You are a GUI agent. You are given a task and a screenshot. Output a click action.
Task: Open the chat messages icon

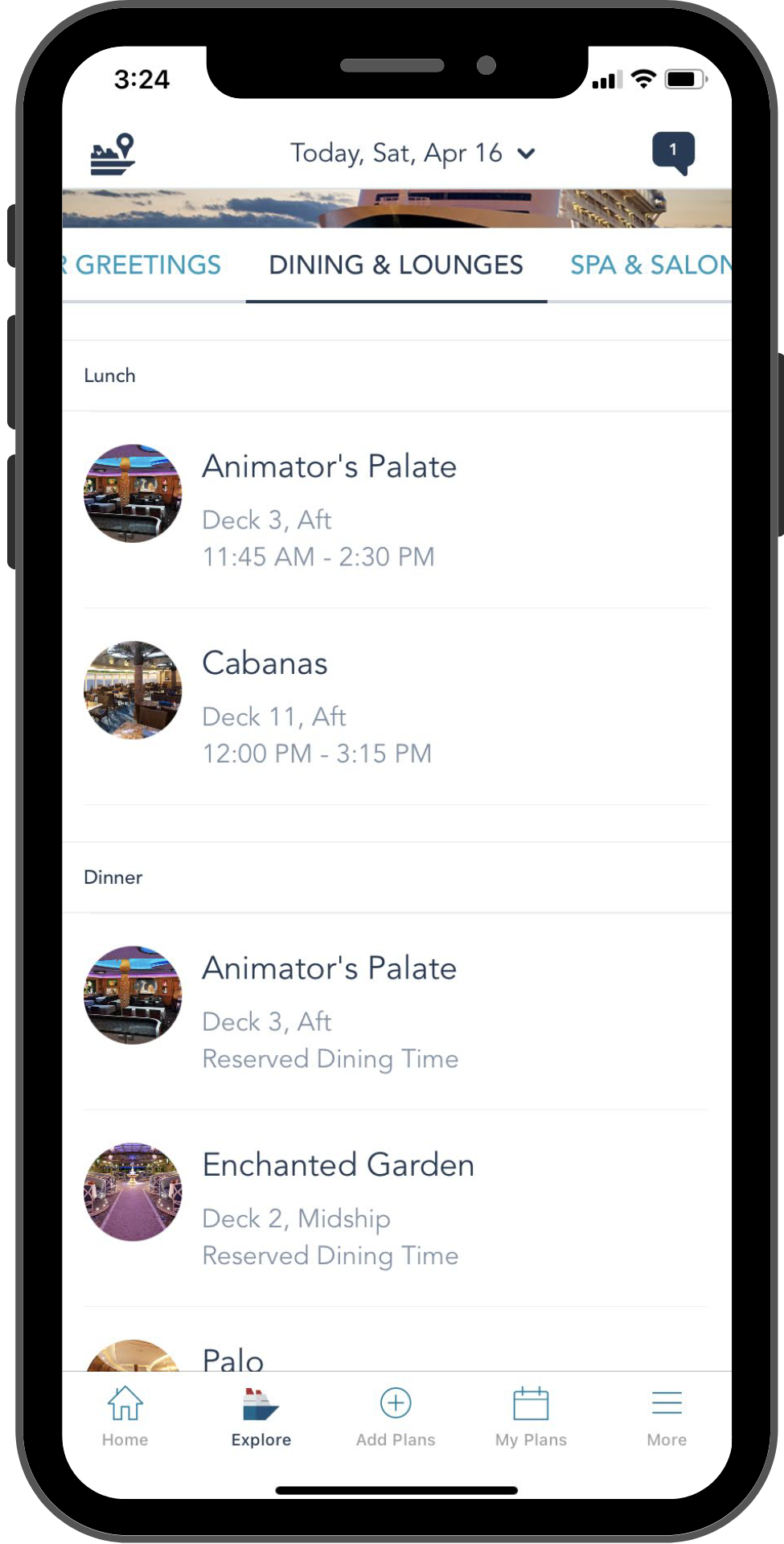(x=673, y=153)
